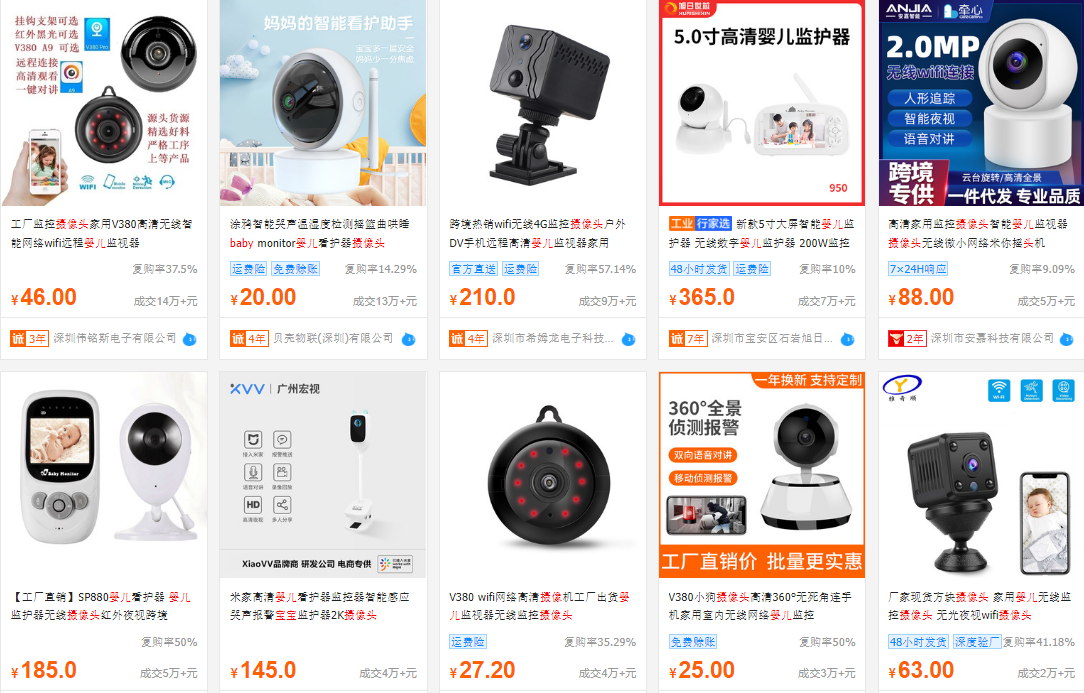Image resolution: width=1084 pixels, height=693 pixels.
Task: Visit supplier 深圳伟铭新电子有限公司
Action: click(x=115, y=339)
